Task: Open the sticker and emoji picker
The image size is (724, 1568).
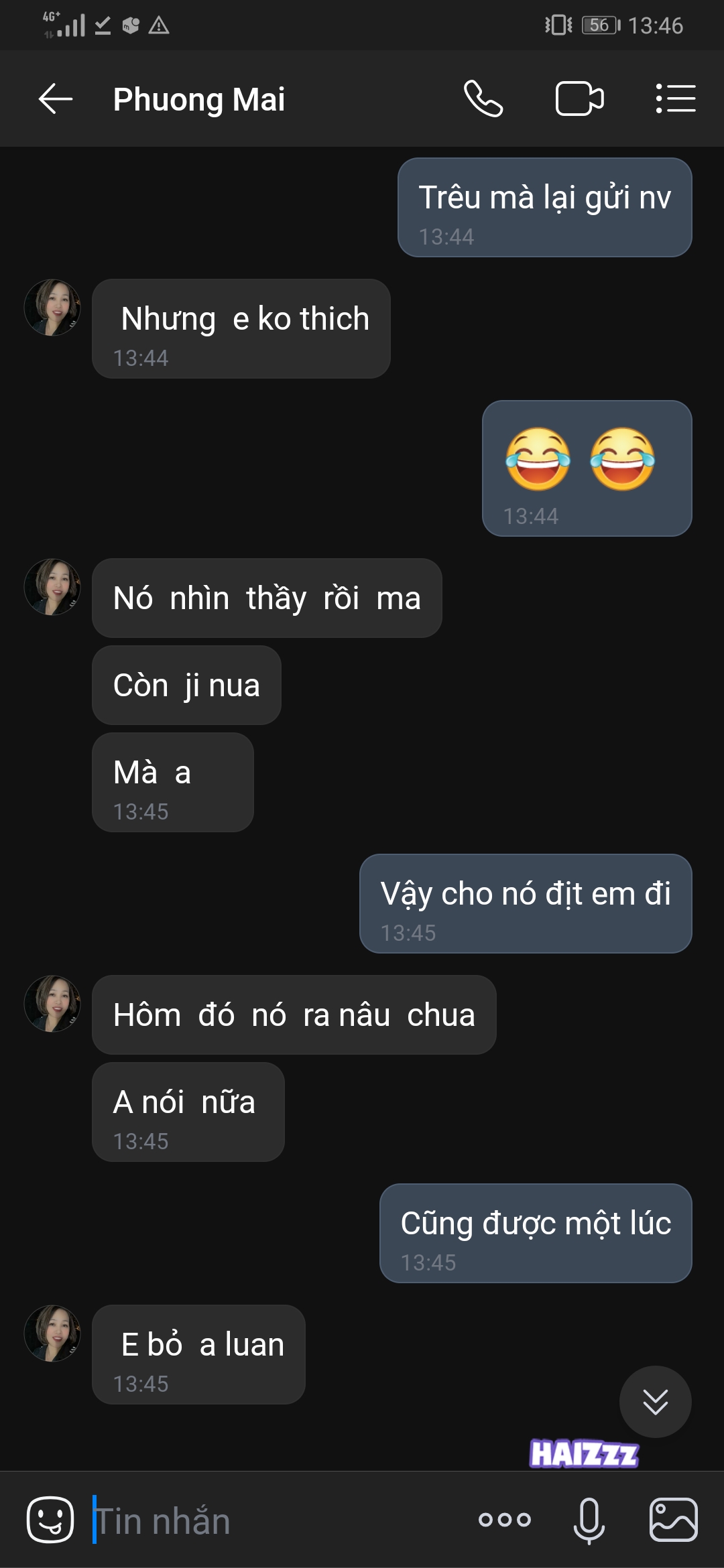Action: point(50,1520)
